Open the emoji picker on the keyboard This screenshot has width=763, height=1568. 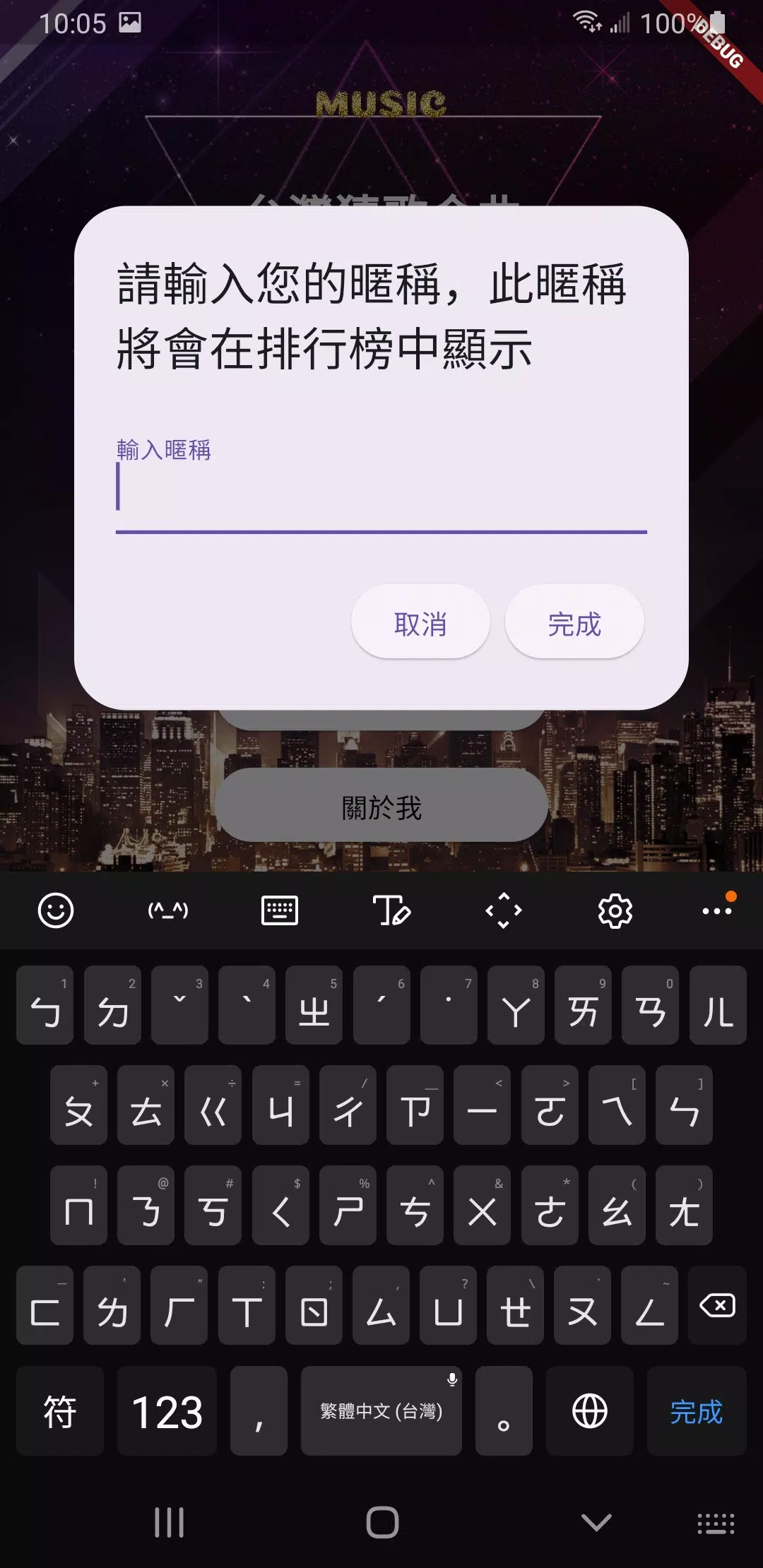[56, 910]
